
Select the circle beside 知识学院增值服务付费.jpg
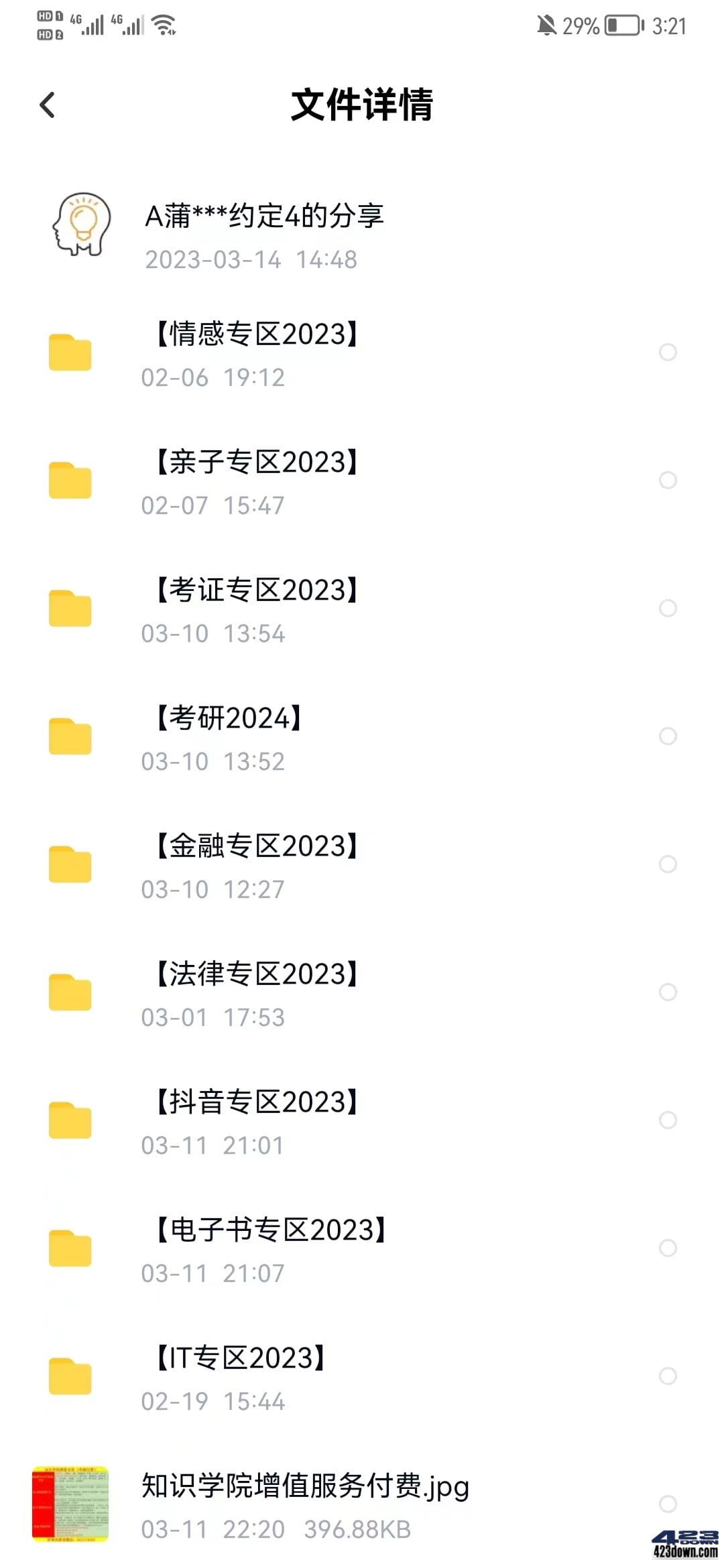click(669, 1504)
